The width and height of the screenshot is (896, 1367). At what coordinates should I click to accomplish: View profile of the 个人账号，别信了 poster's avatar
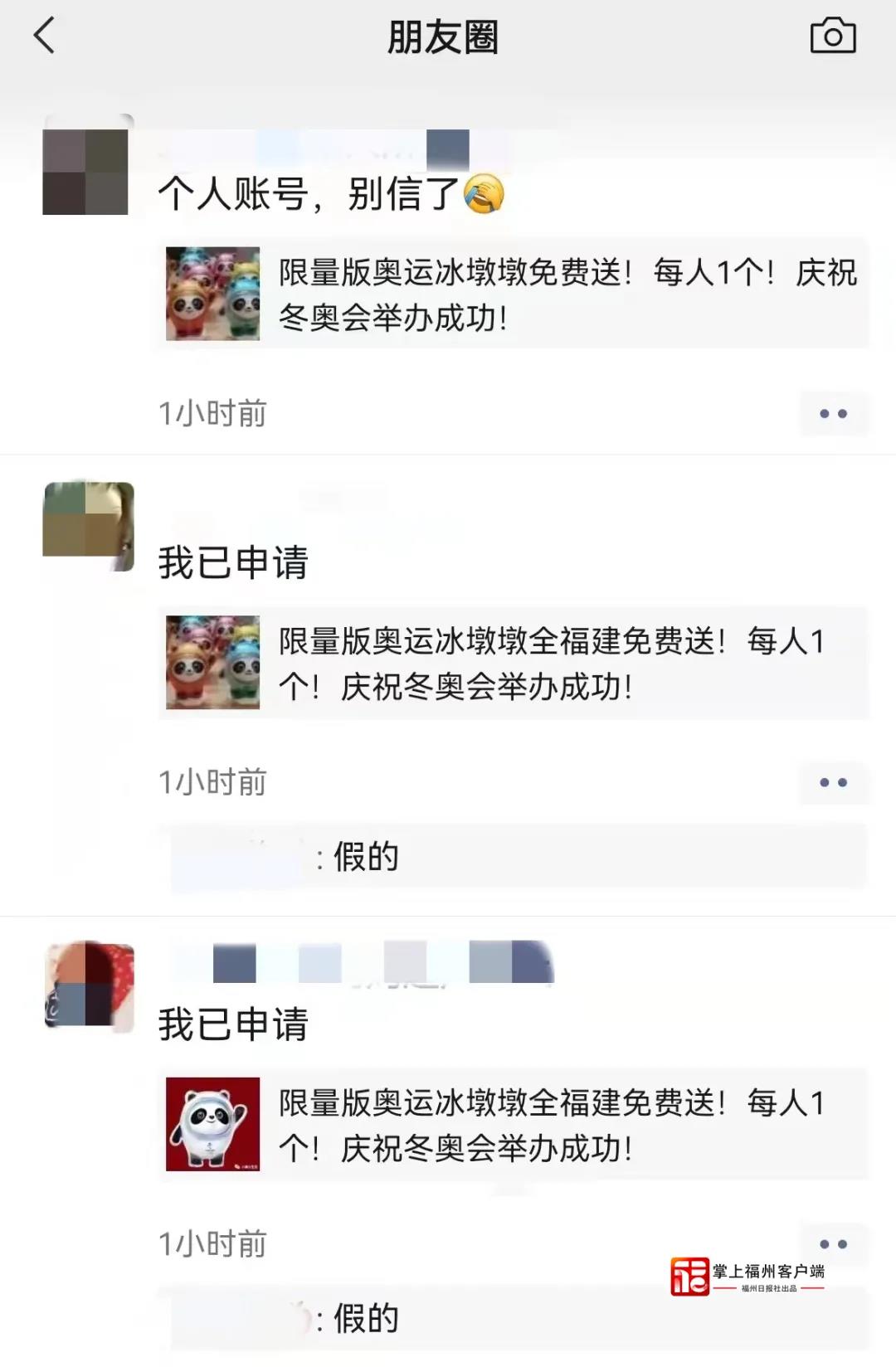85,171
